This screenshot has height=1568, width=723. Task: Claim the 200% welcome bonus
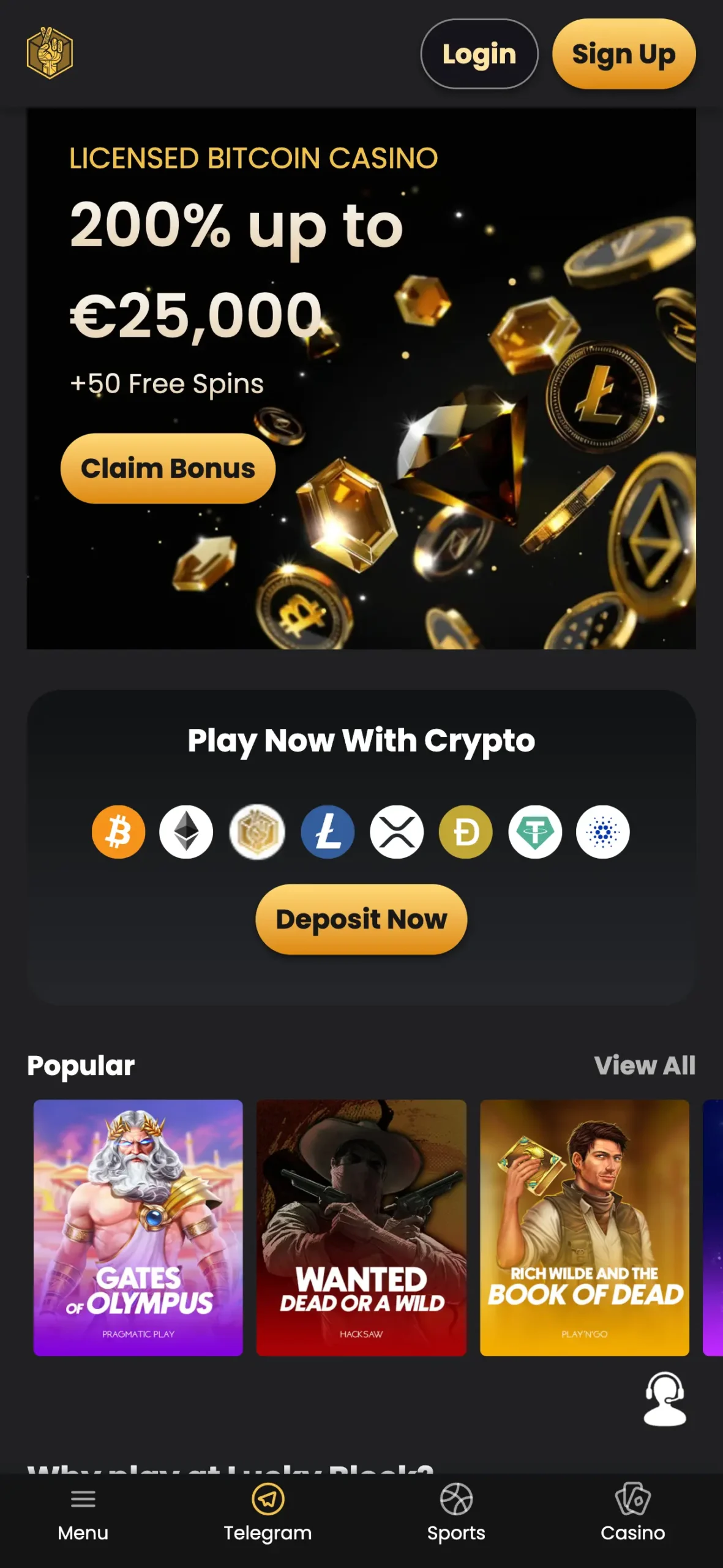pos(168,469)
